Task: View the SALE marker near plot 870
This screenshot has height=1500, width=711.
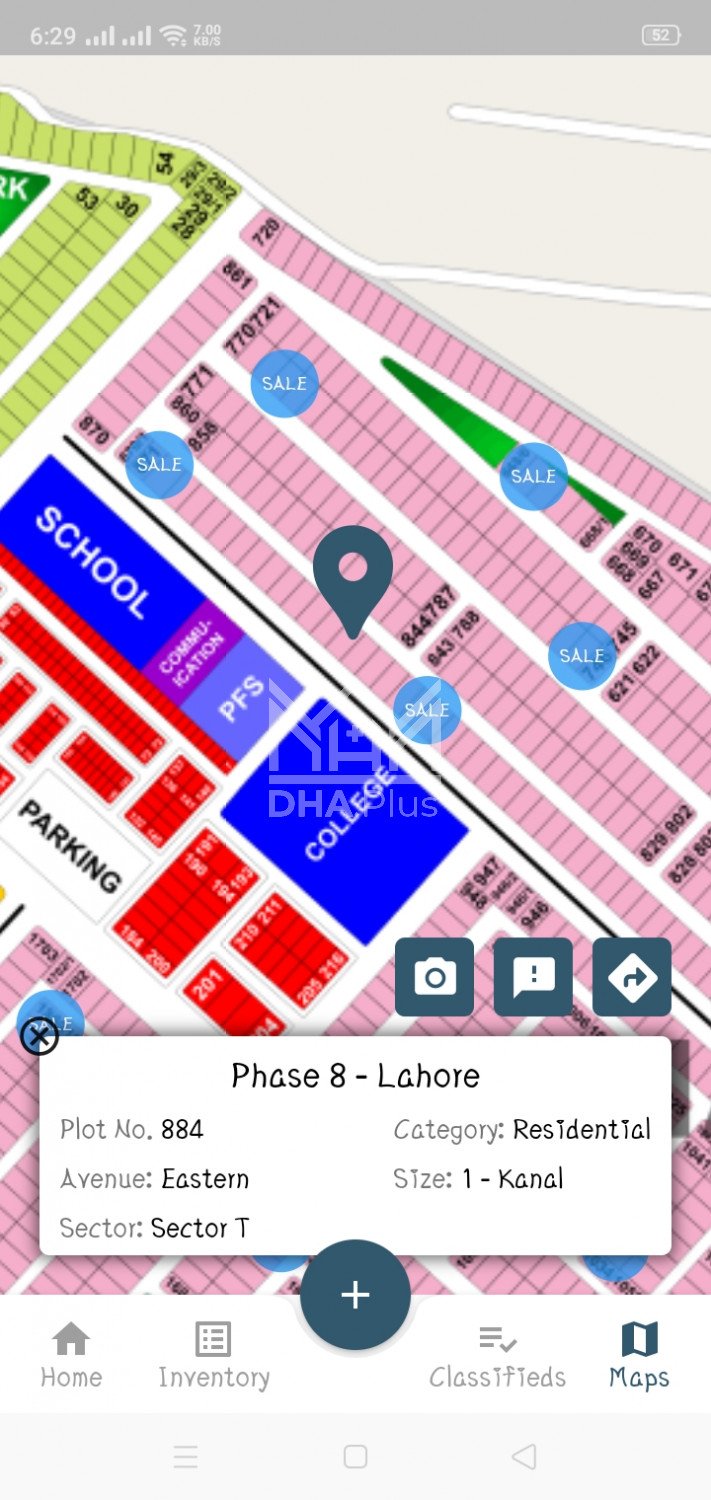Action: pyautogui.click(x=159, y=464)
